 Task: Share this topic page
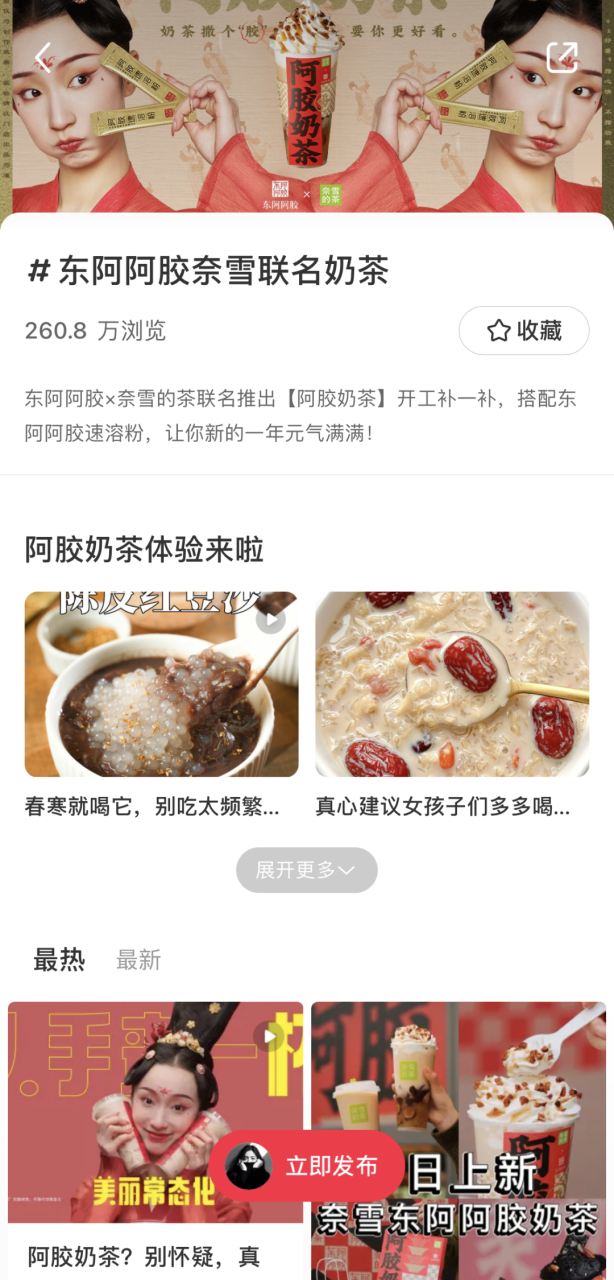click(562, 57)
